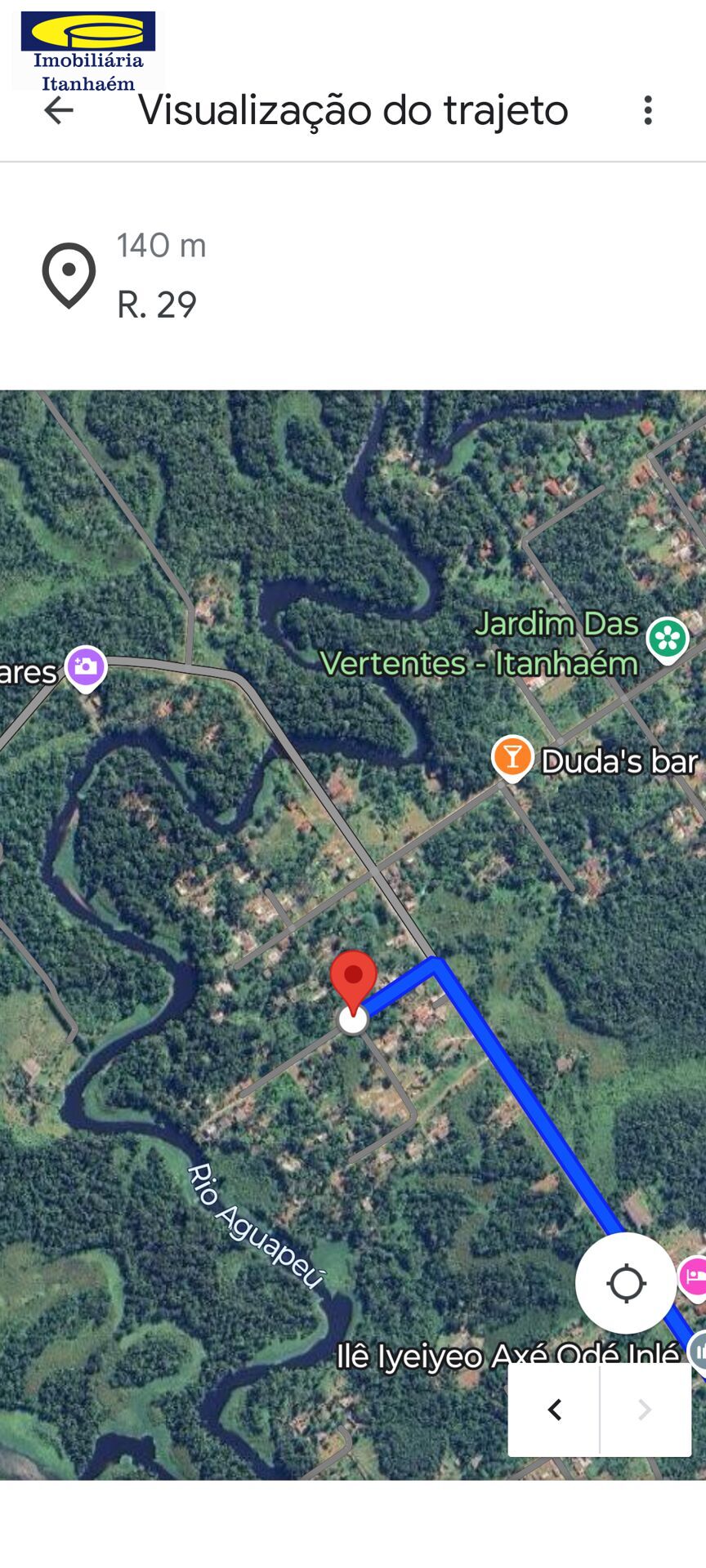Open Duda's bar marker on the map

pos(512,757)
